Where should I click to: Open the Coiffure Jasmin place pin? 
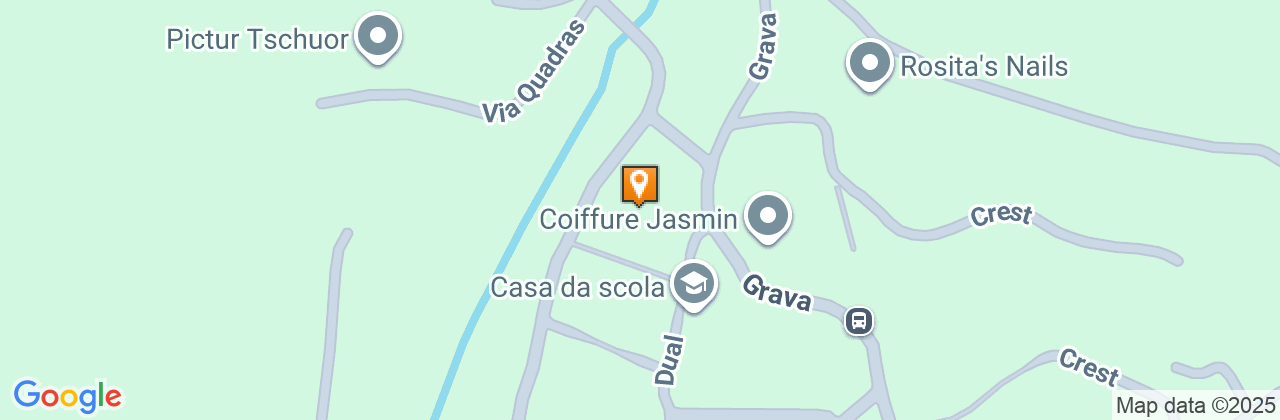768,216
